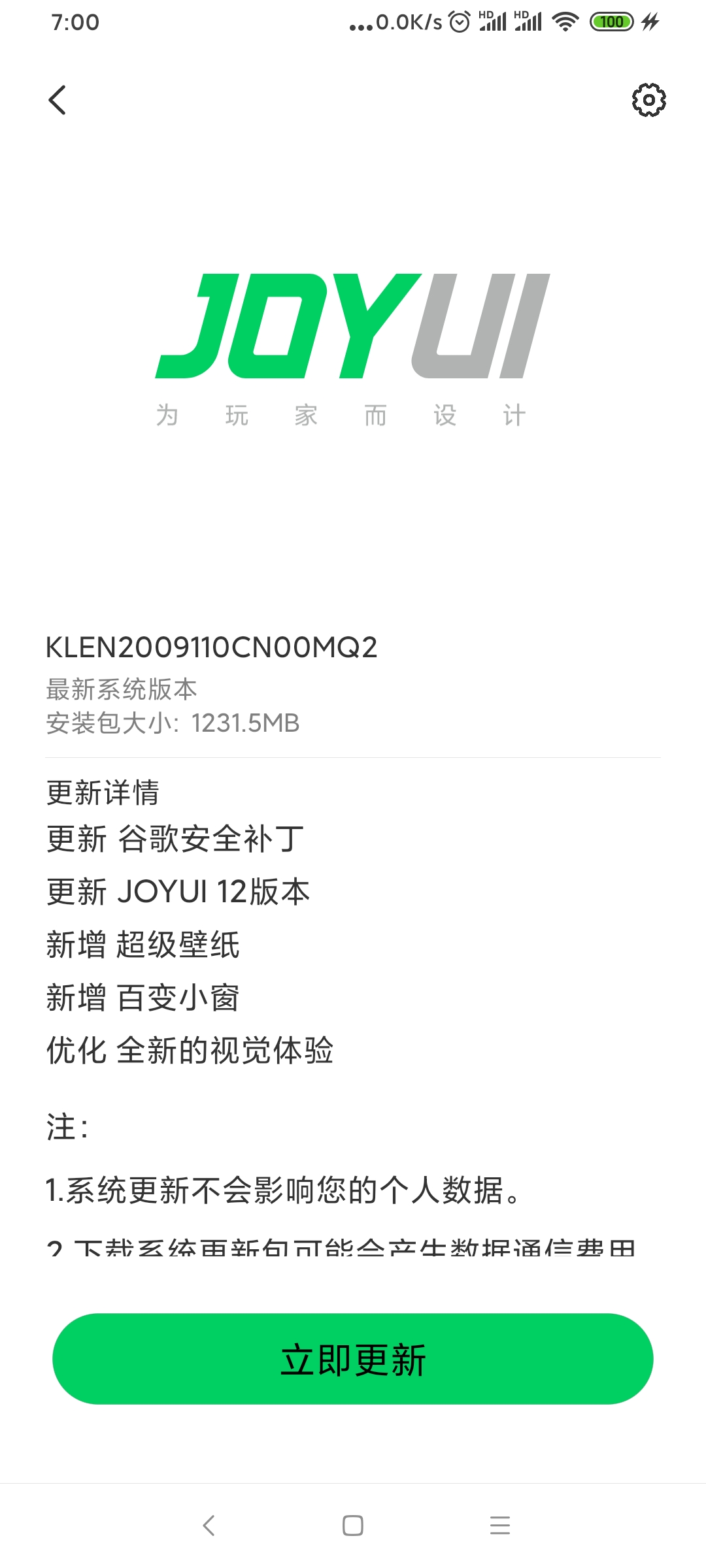This screenshot has height=1568, width=706.
Task: Go back using the top-left arrow
Action: [58, 100]
